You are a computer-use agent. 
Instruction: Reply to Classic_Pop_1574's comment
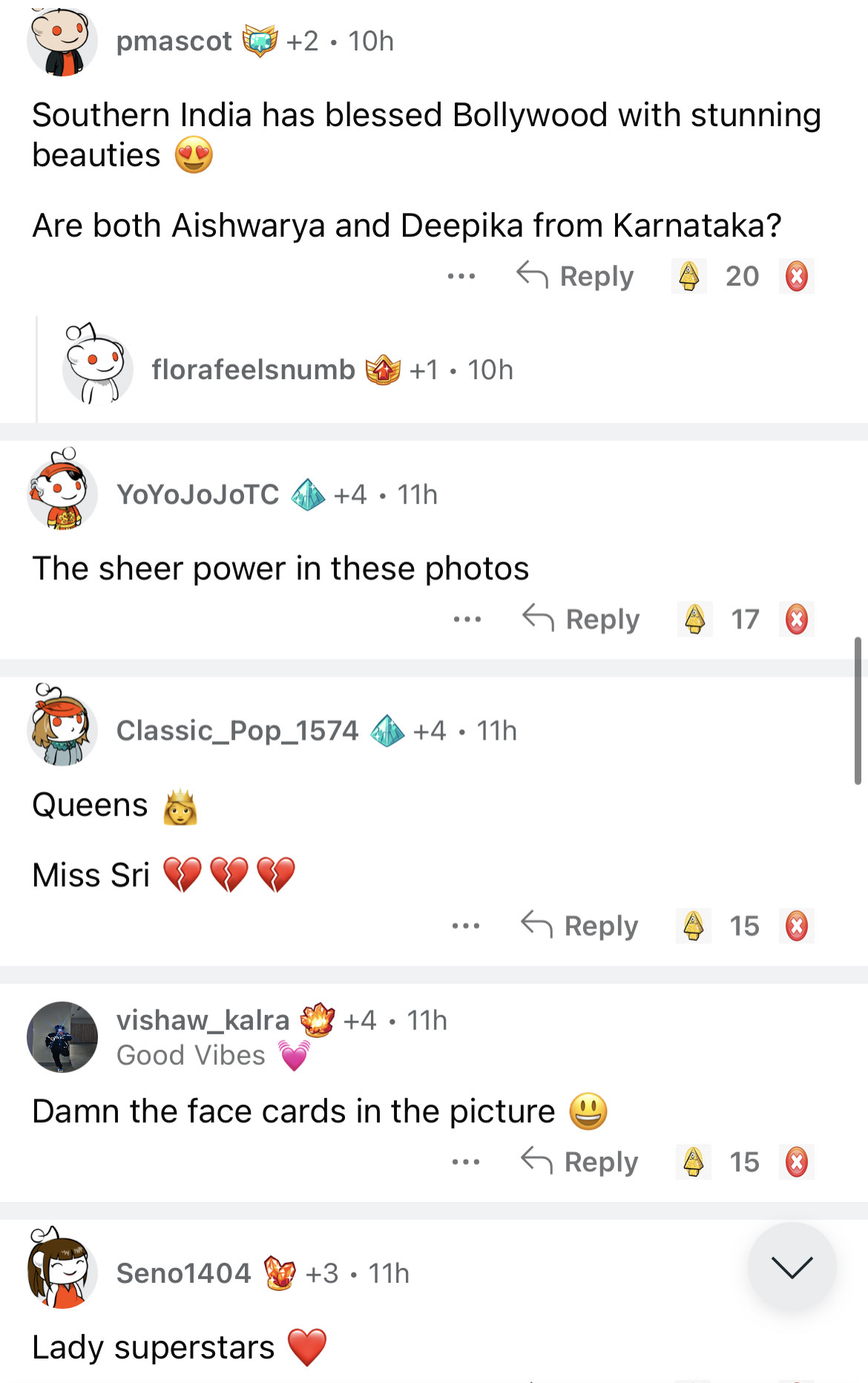click(580, 925)
